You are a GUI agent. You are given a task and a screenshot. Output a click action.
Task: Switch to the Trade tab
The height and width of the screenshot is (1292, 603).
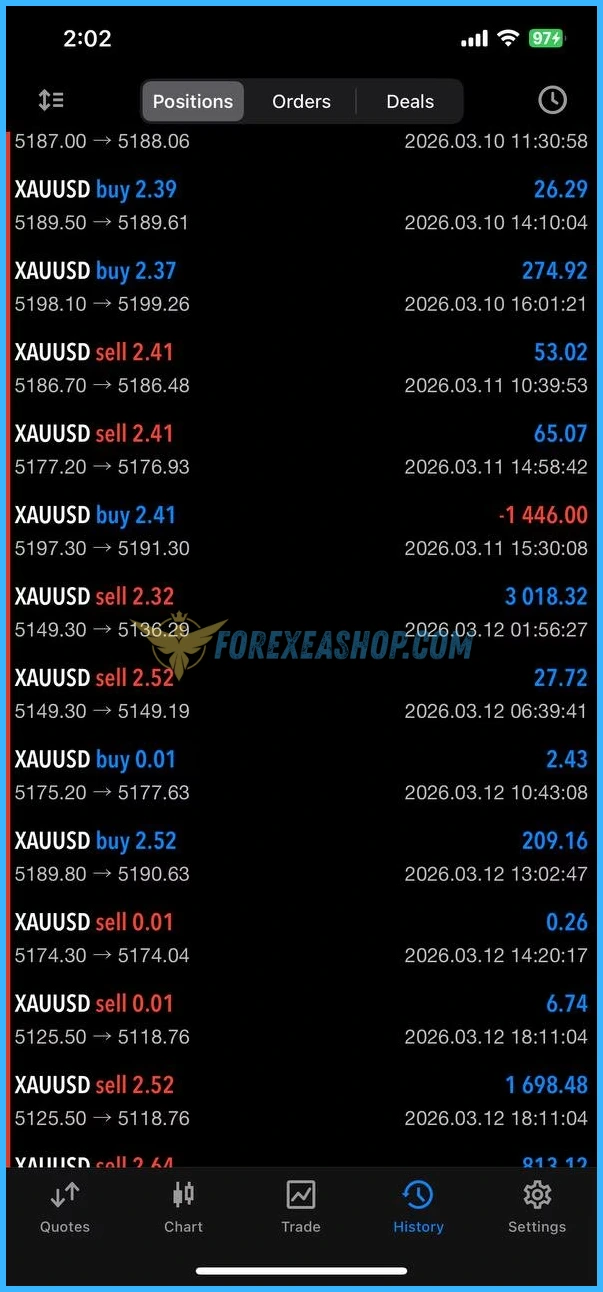[x=301, y=1207]
